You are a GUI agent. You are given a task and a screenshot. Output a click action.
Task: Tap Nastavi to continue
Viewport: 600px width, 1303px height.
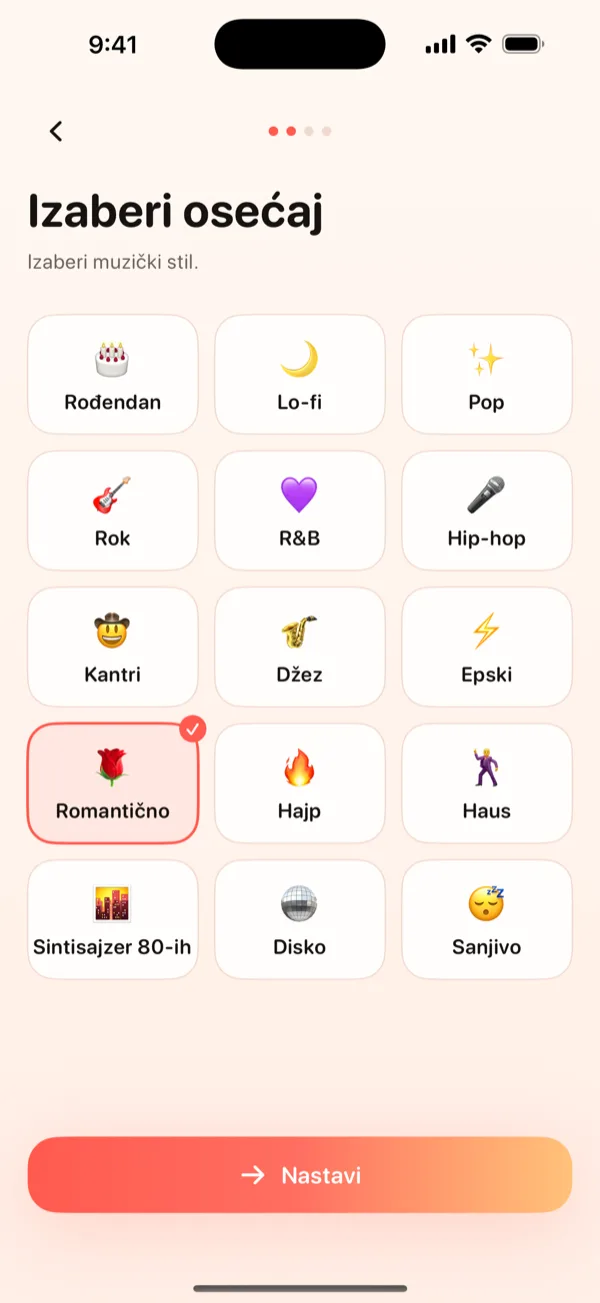pyautogui.click(x=300, y=1175)
